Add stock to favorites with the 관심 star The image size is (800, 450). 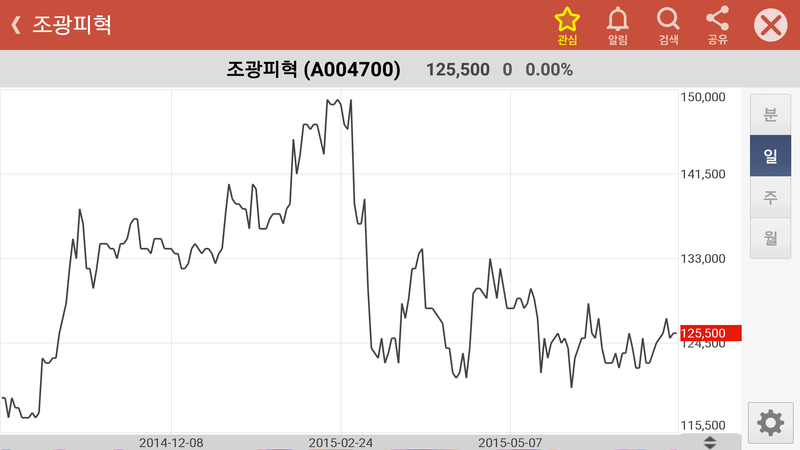(567, 25)
